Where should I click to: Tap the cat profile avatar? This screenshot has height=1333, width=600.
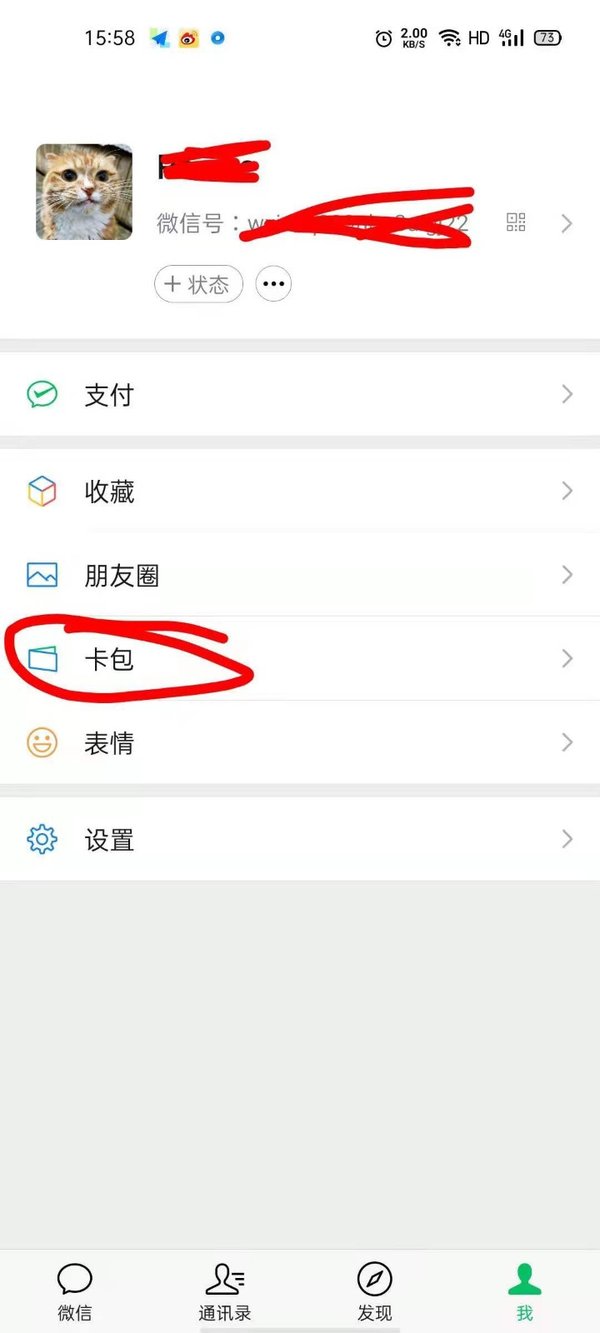coord(84,192)
